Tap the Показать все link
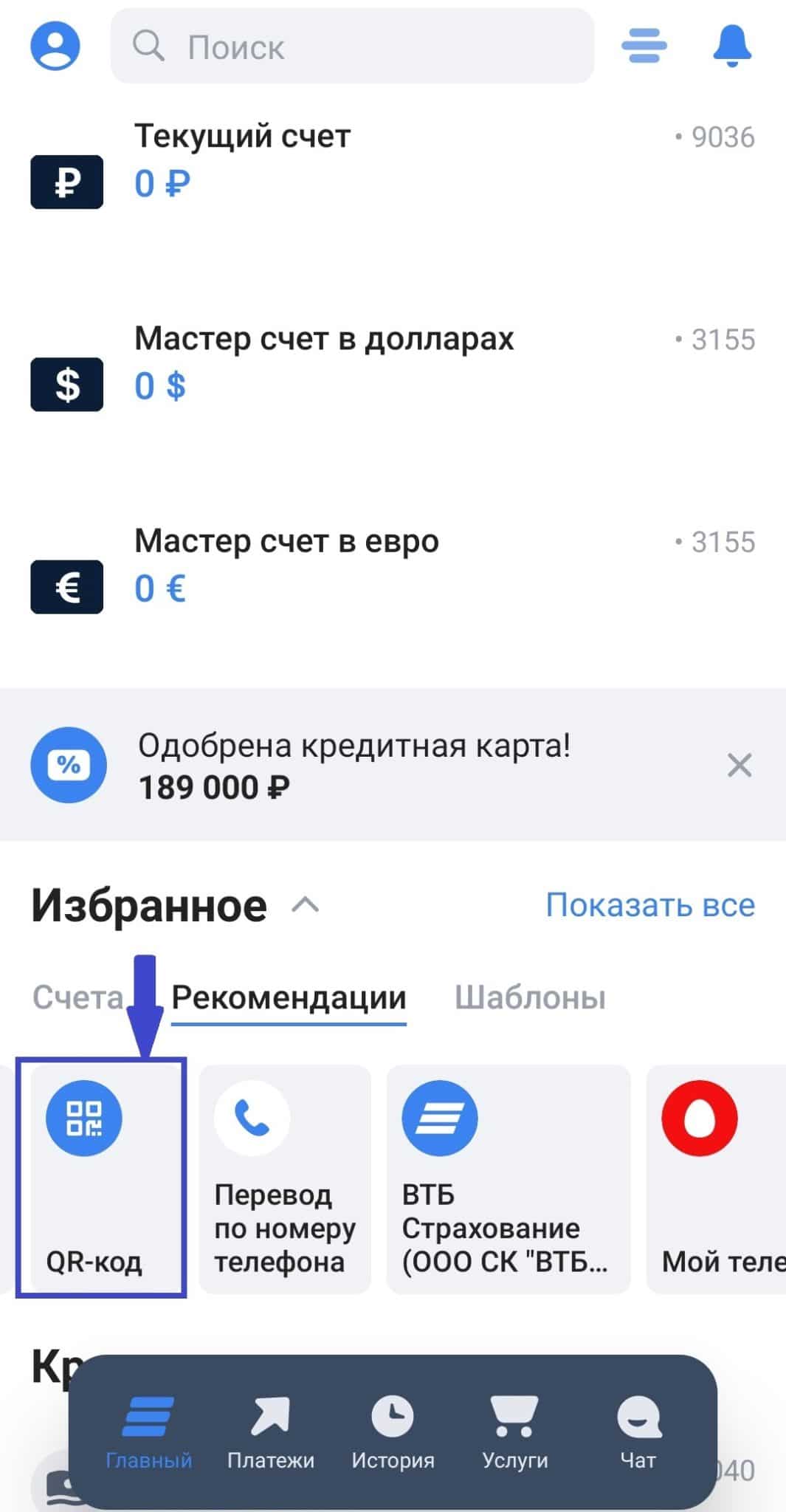 point(650,905)
